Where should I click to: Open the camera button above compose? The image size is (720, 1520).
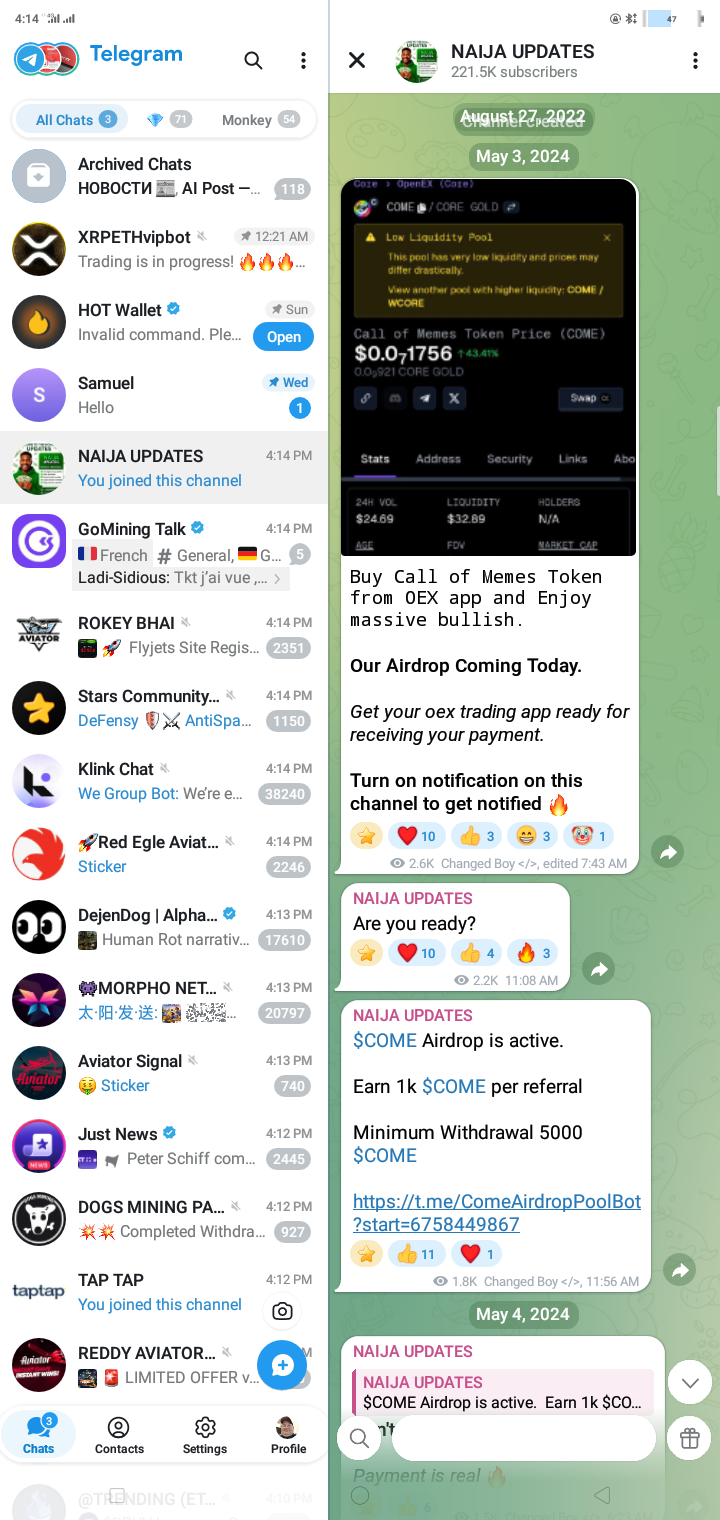(x=282, y=1311)
